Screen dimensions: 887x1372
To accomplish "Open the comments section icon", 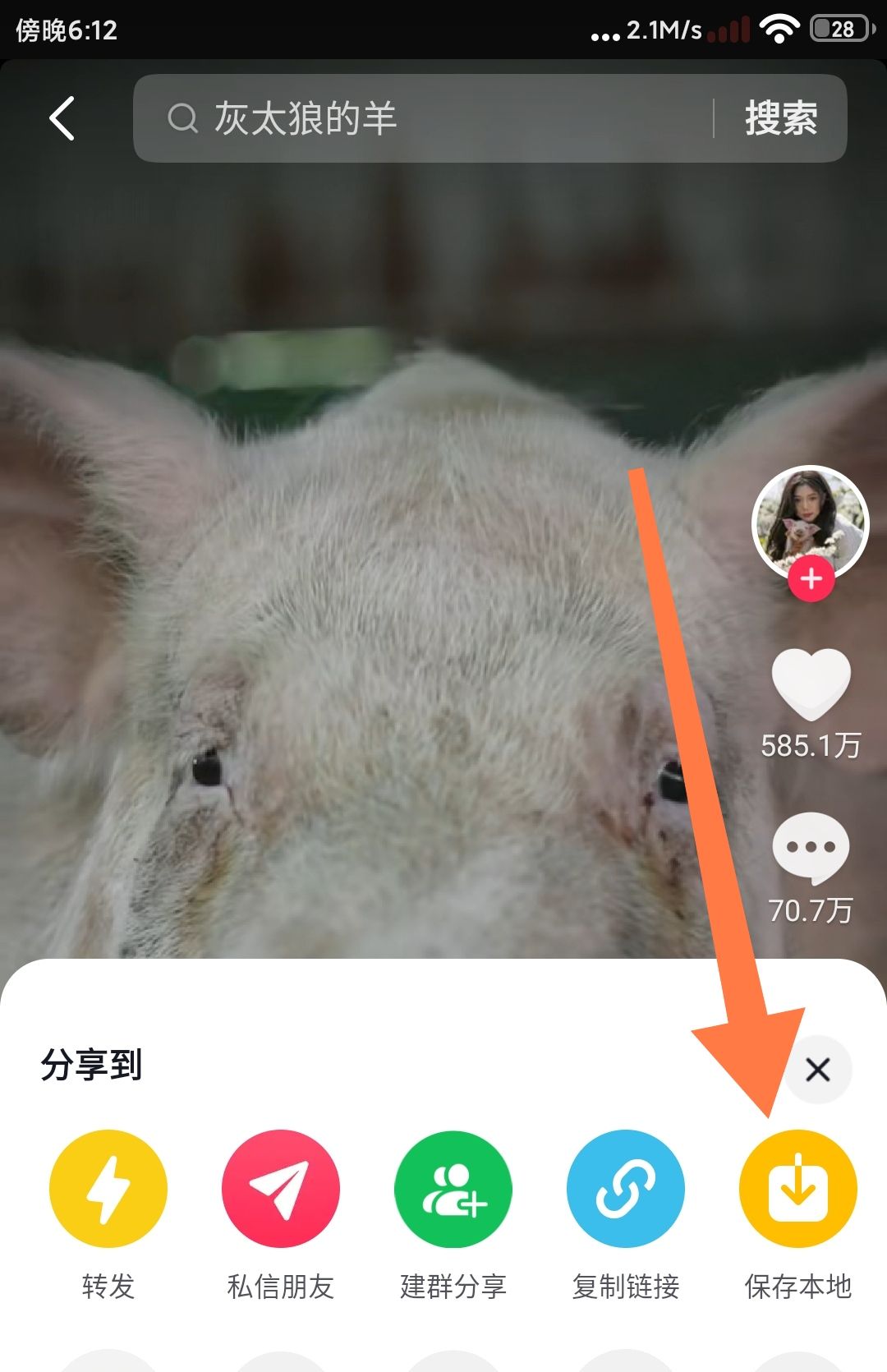I will [x=810, y=850].
